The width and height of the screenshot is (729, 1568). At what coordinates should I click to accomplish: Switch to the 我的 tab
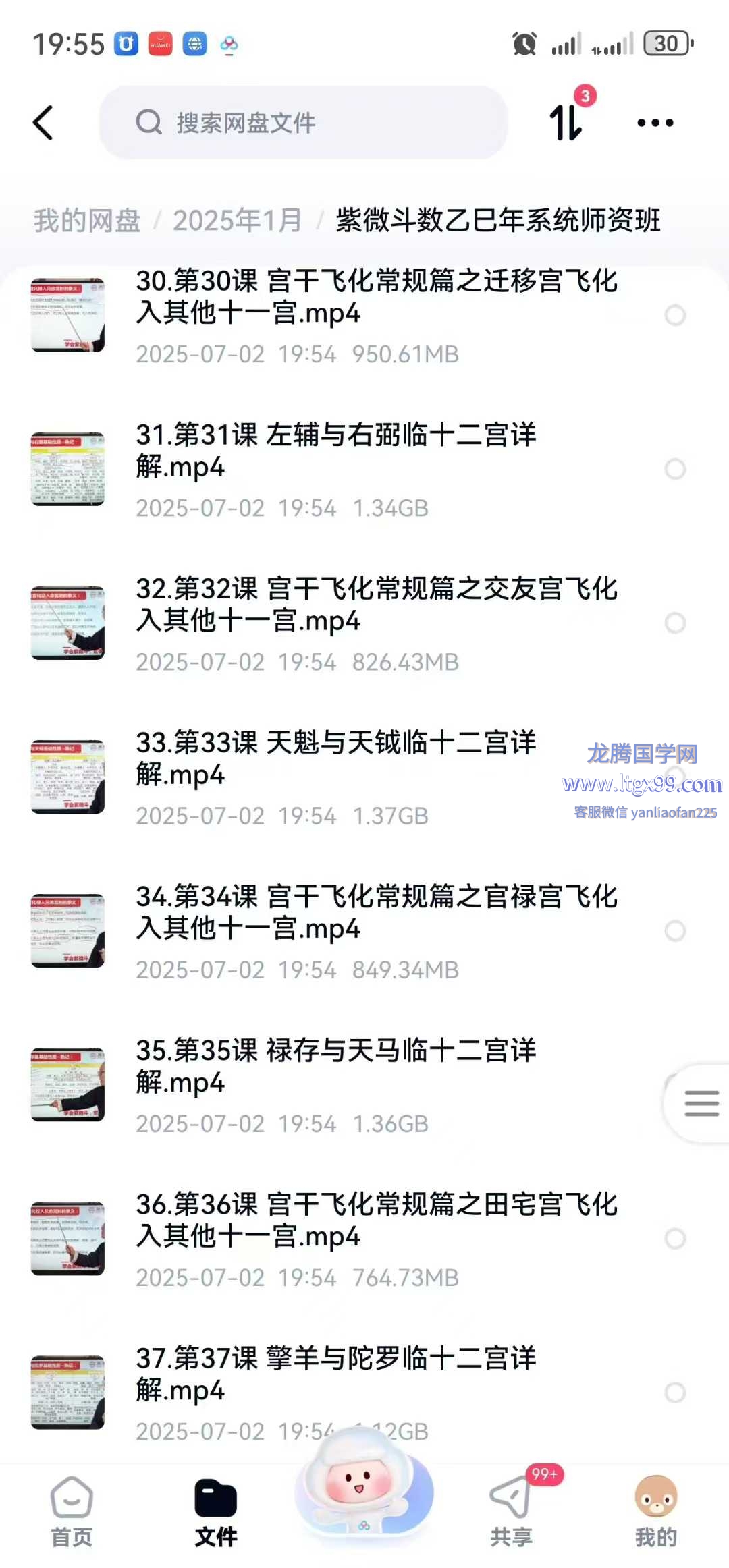point(655,1510)
